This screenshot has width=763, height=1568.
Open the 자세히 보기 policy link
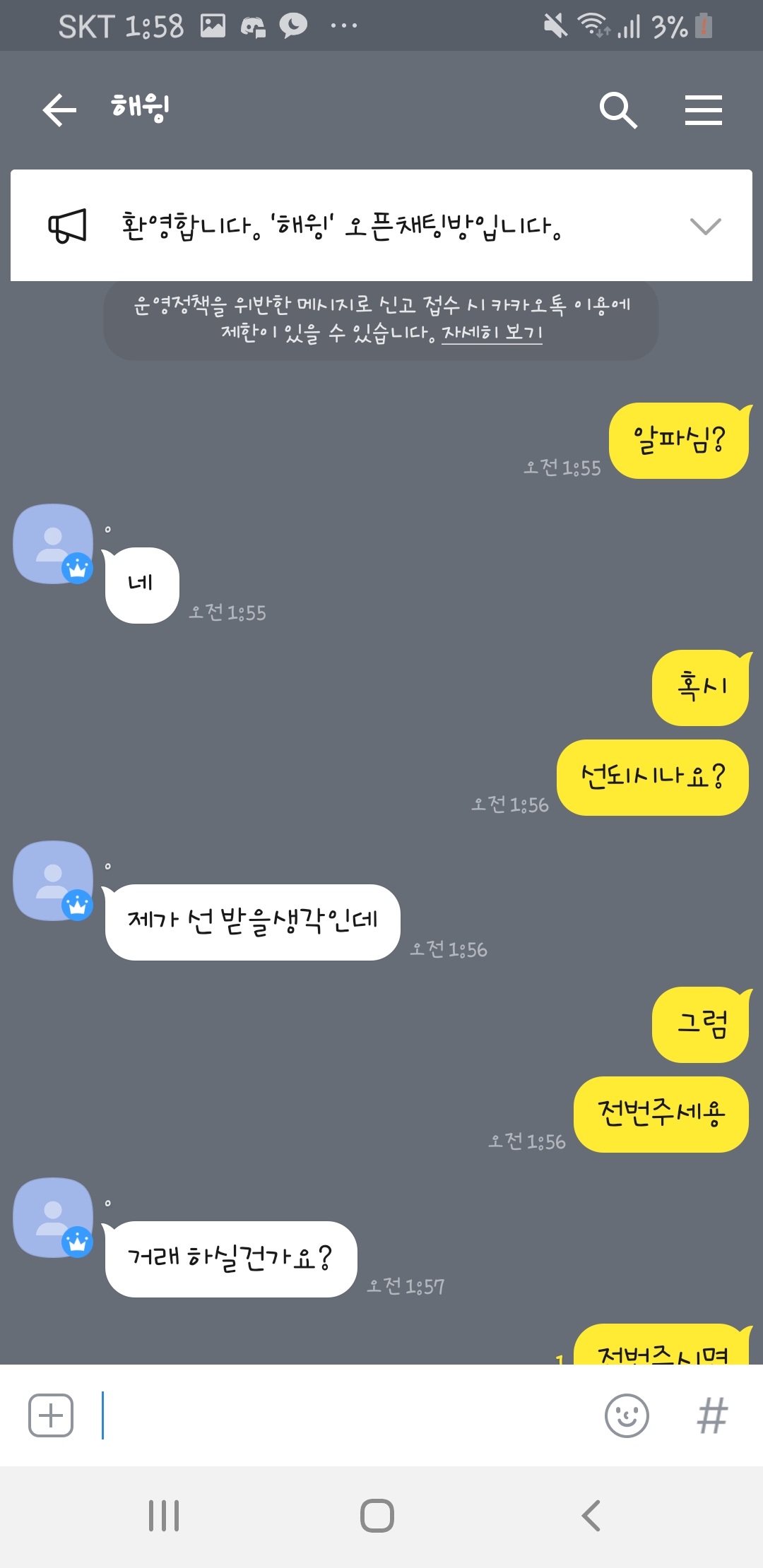coord(492,332)
